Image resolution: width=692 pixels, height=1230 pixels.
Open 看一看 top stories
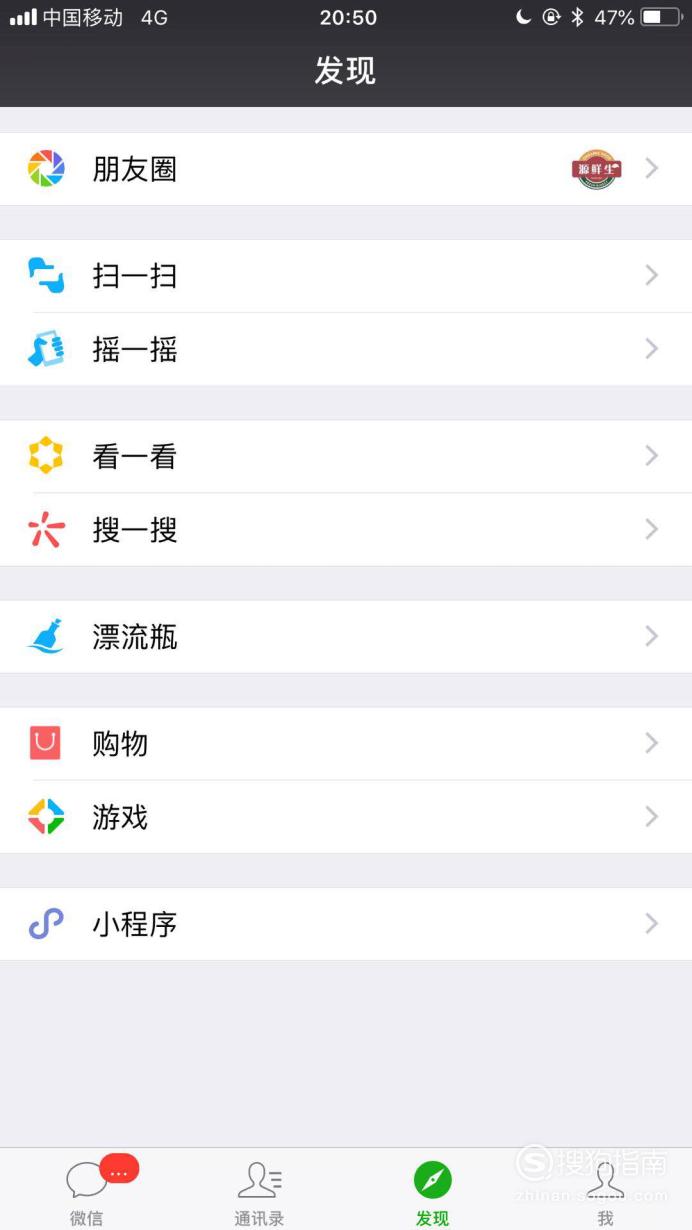coord(346,456)
